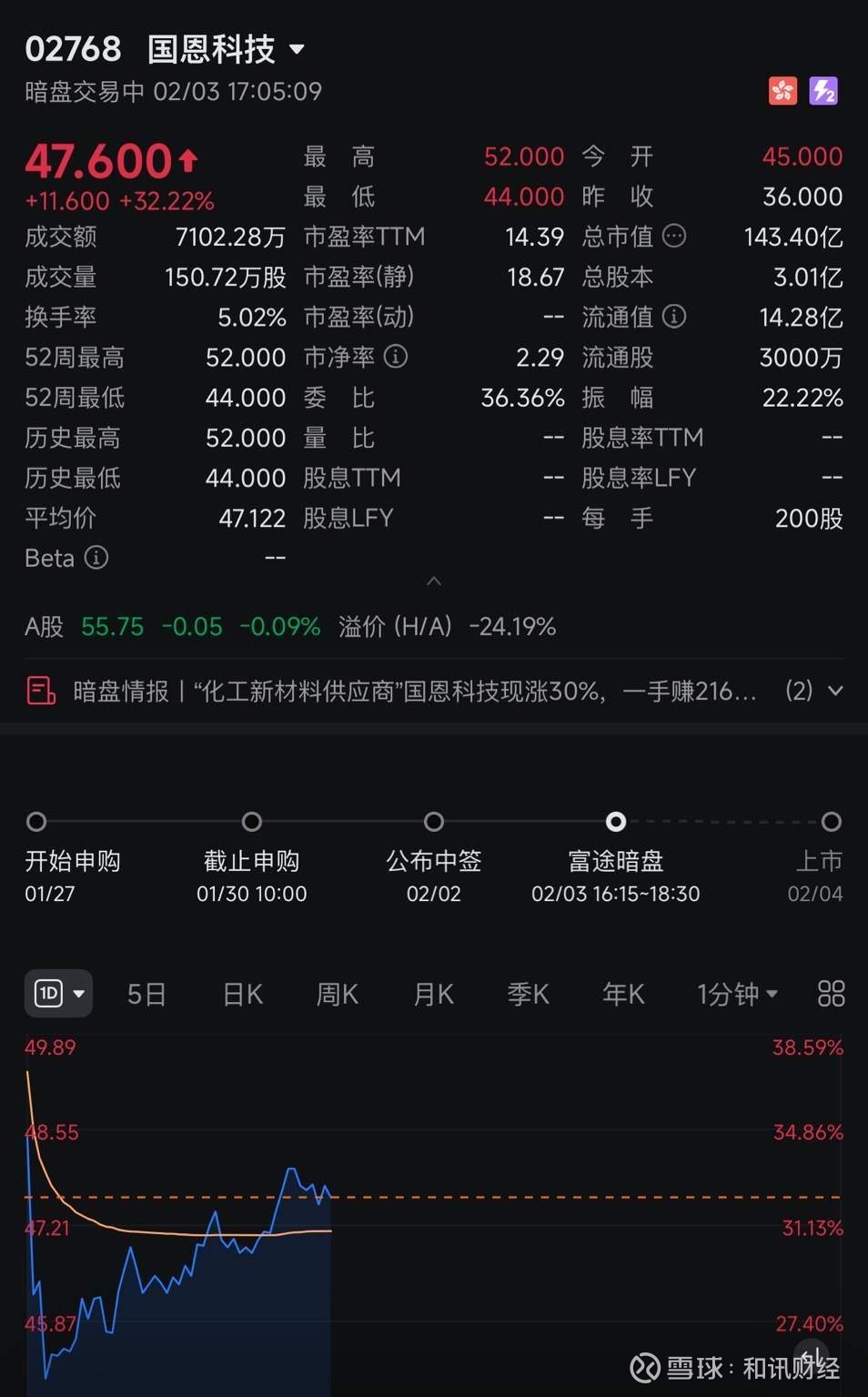
Task: Tap the purple lightning Lv2 quote icon
Action: click(823, 91)
